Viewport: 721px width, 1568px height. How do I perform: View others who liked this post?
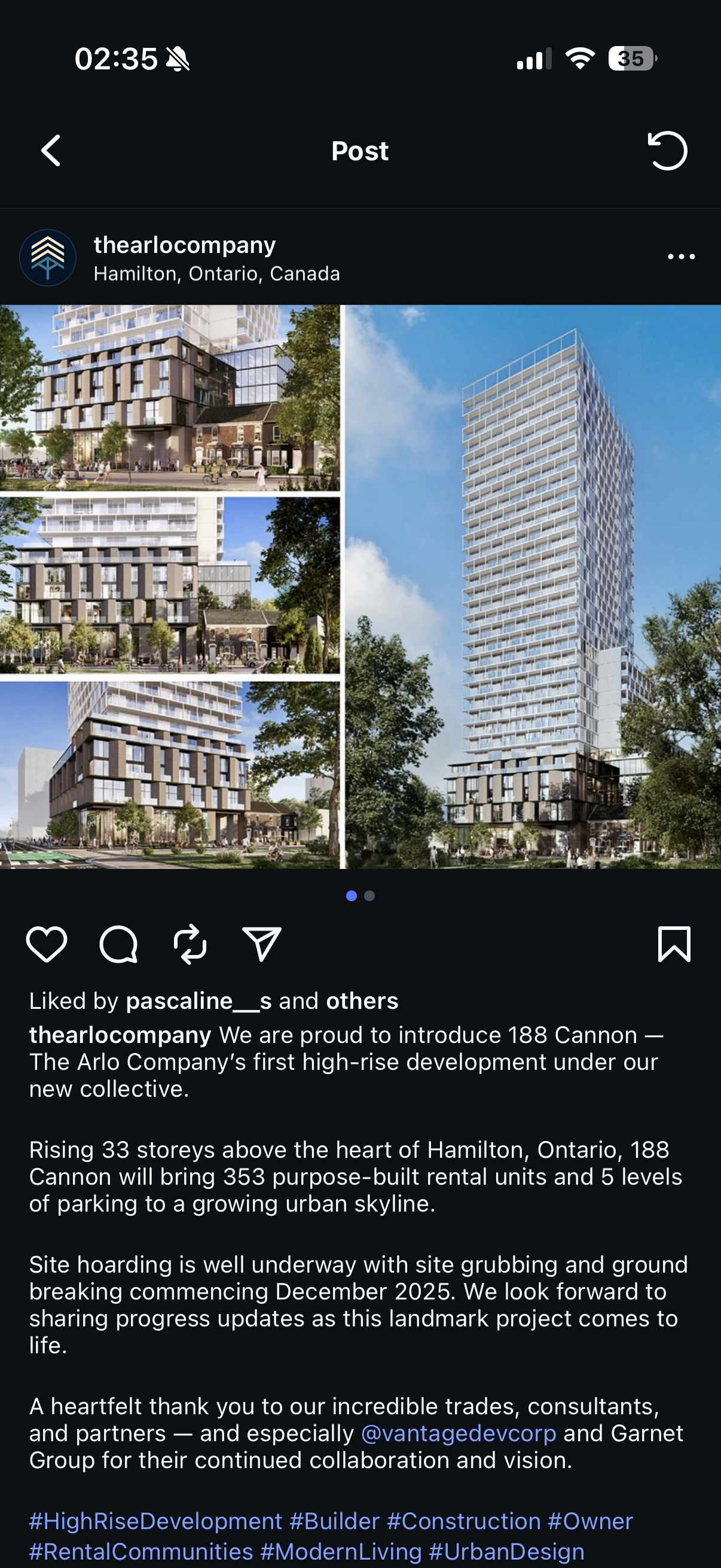pyautogui.click(x=362, y=1000)
